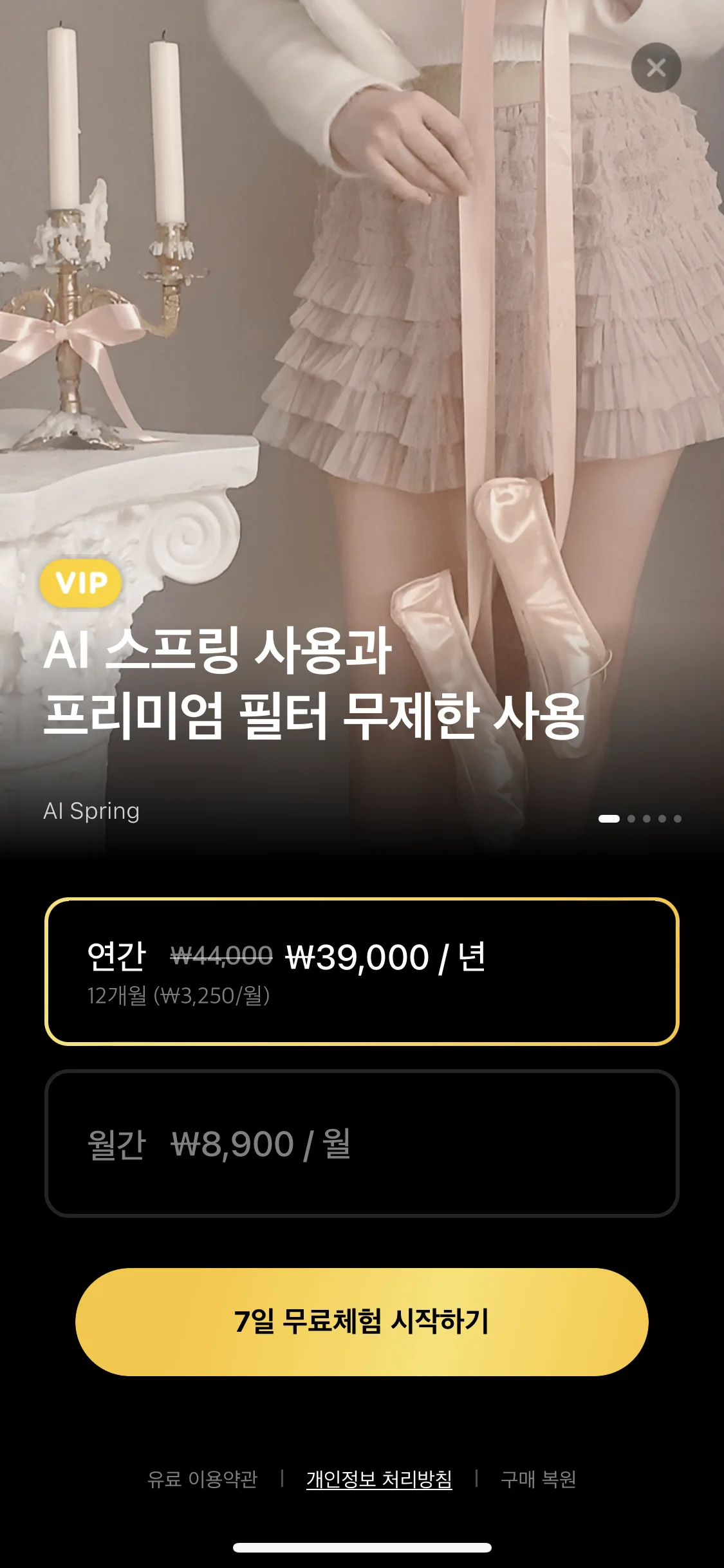
Task: Open 개인정보 처리방침 privacy policy
Action: [x=379, y=1479]
